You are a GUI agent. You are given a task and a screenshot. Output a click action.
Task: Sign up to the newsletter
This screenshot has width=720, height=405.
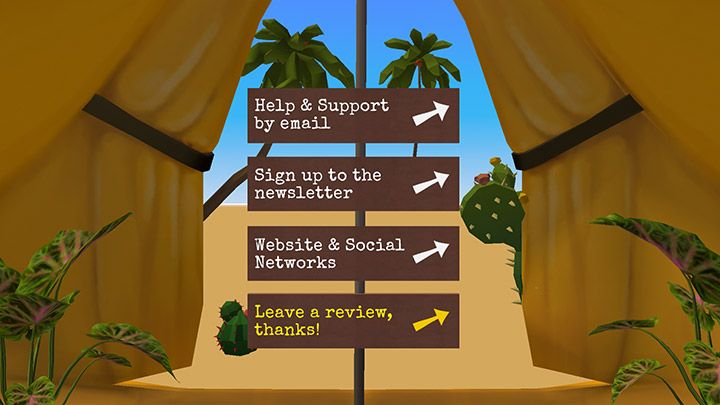(x=353, y=183)
